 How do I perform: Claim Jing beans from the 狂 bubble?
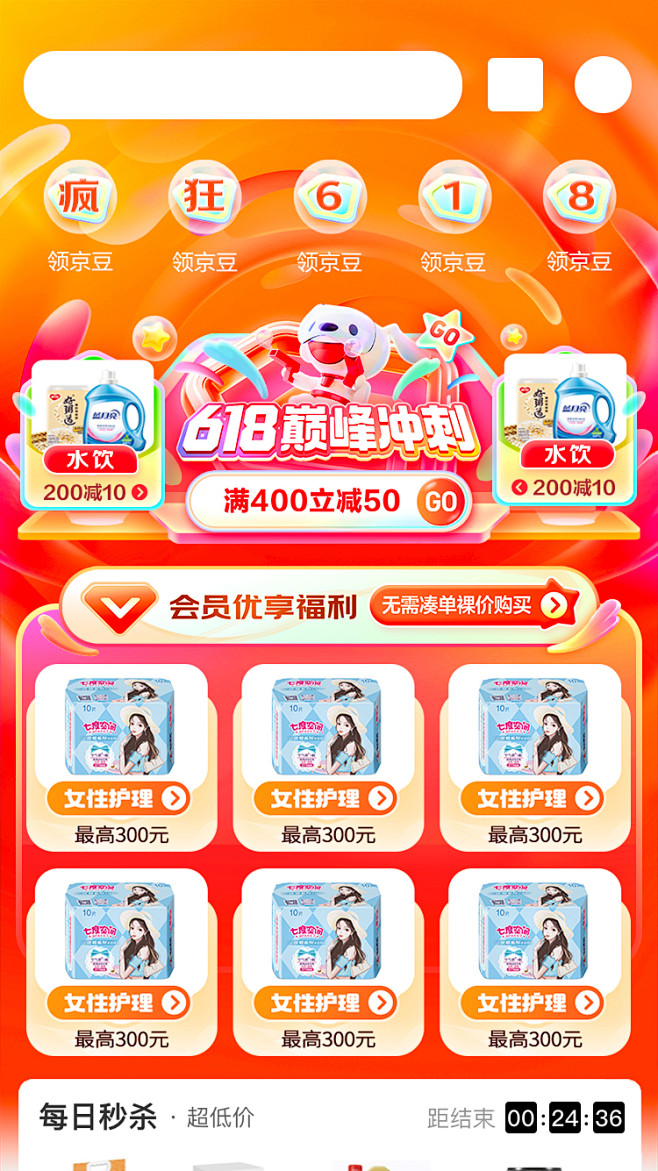[205, 198]
